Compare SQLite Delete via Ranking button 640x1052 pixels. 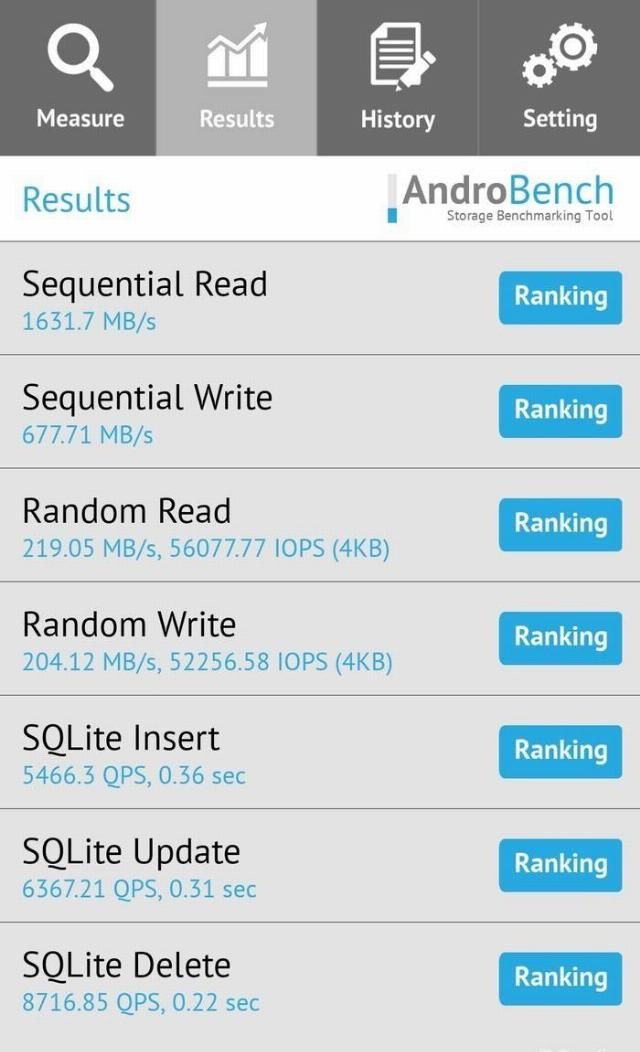560,978
